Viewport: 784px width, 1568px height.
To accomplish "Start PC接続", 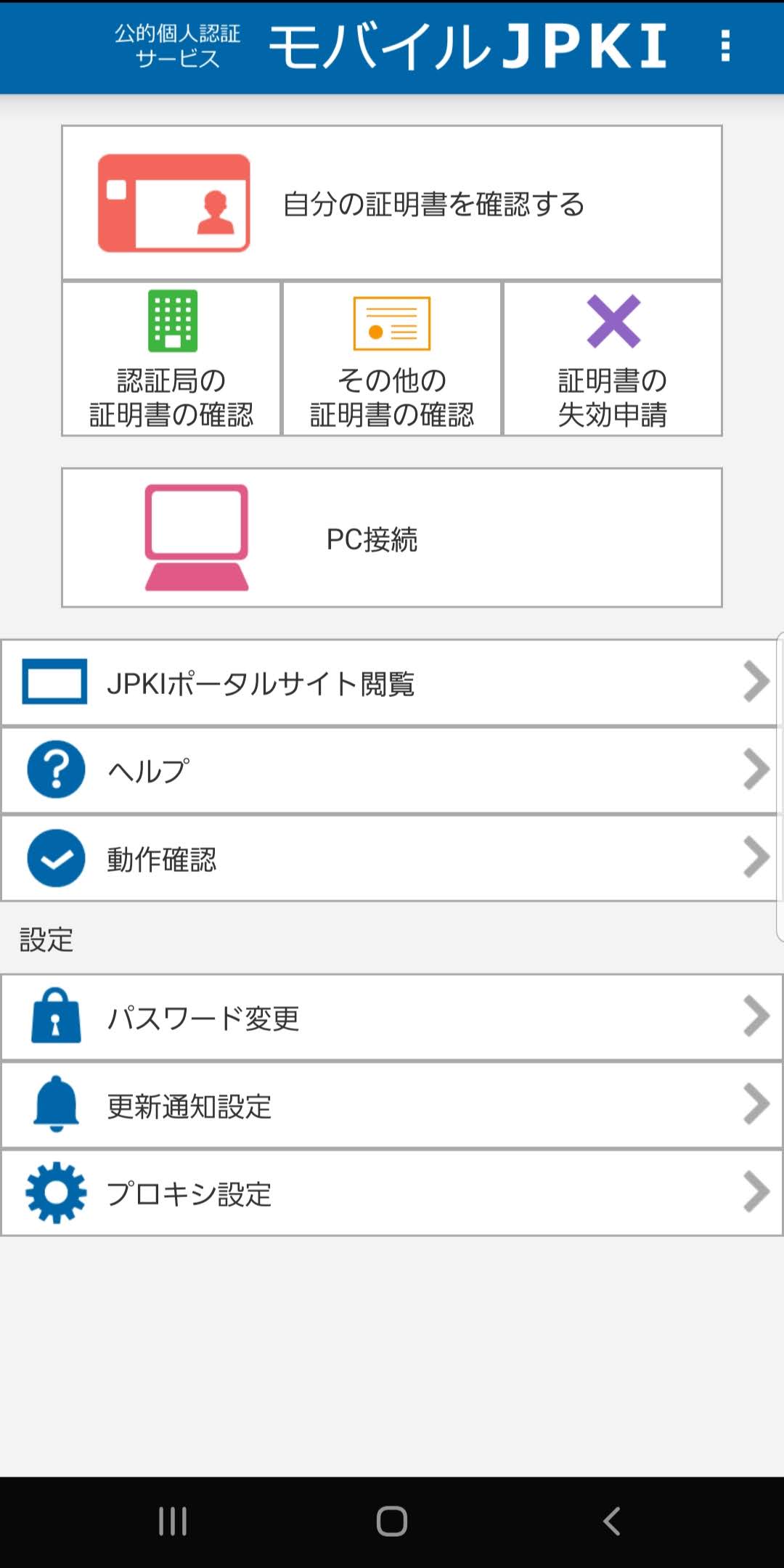I will [392, 538].
